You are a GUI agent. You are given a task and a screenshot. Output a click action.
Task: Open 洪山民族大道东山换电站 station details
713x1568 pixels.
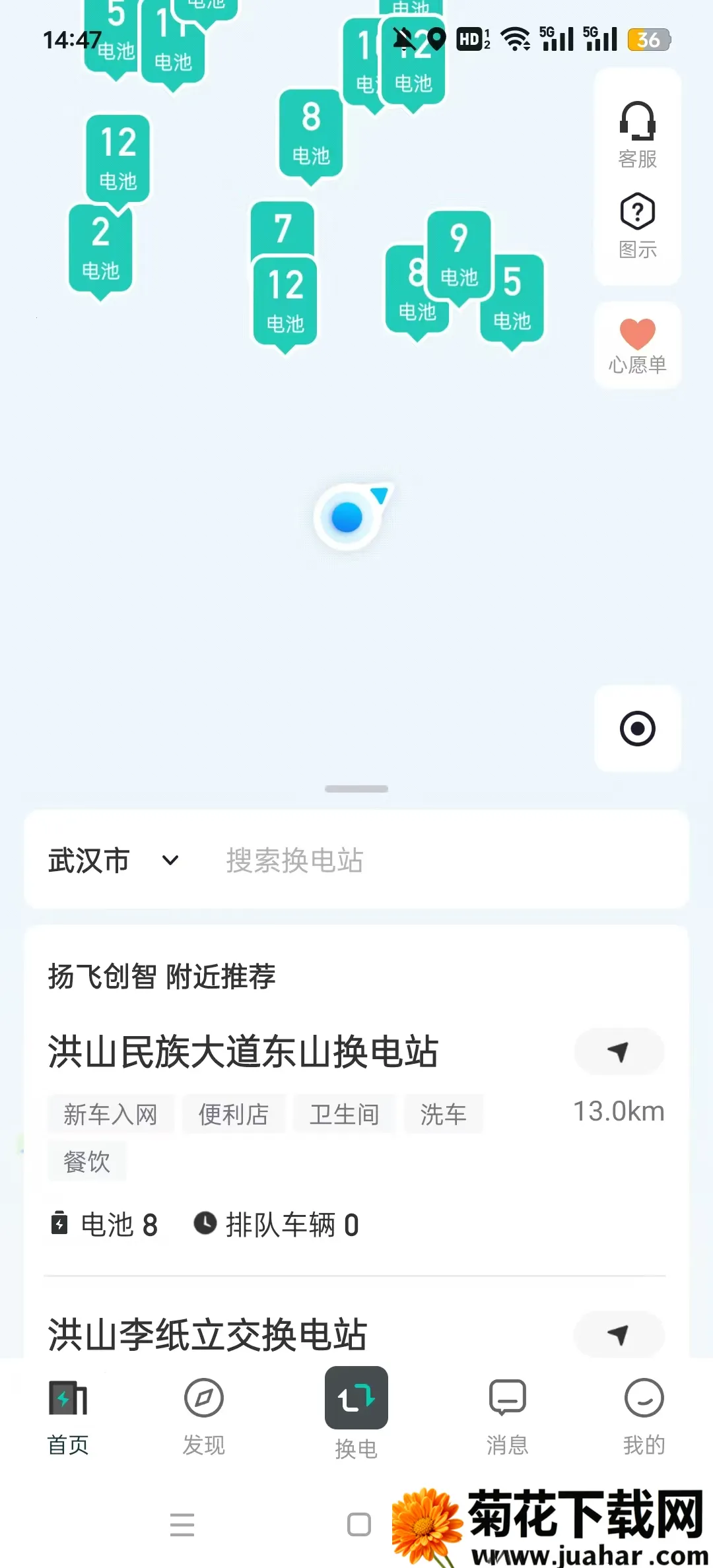(244, 1049)
